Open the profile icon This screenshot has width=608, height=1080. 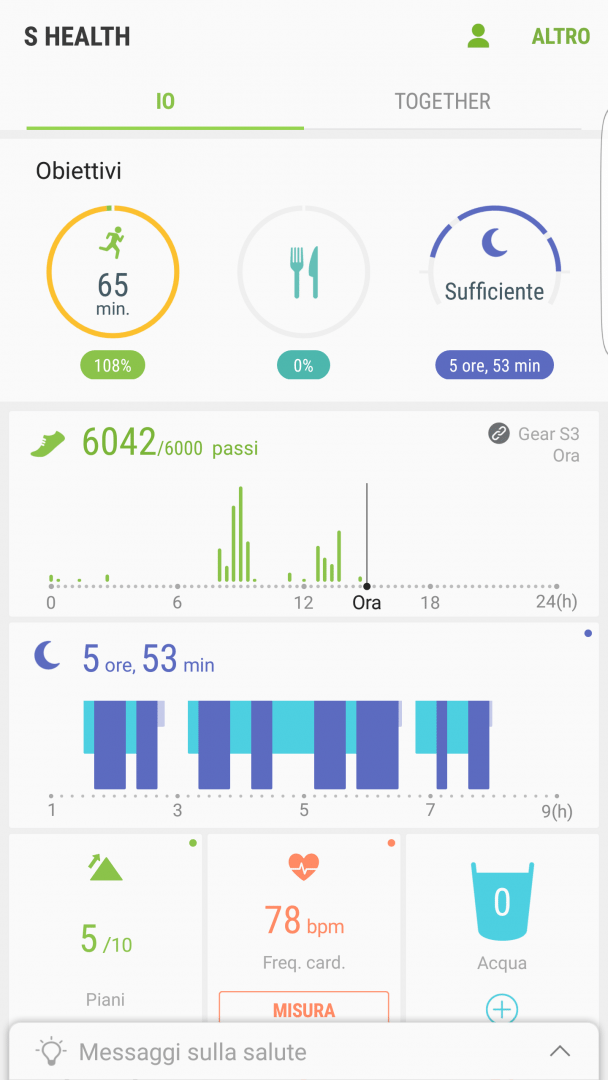coord(478,37)
